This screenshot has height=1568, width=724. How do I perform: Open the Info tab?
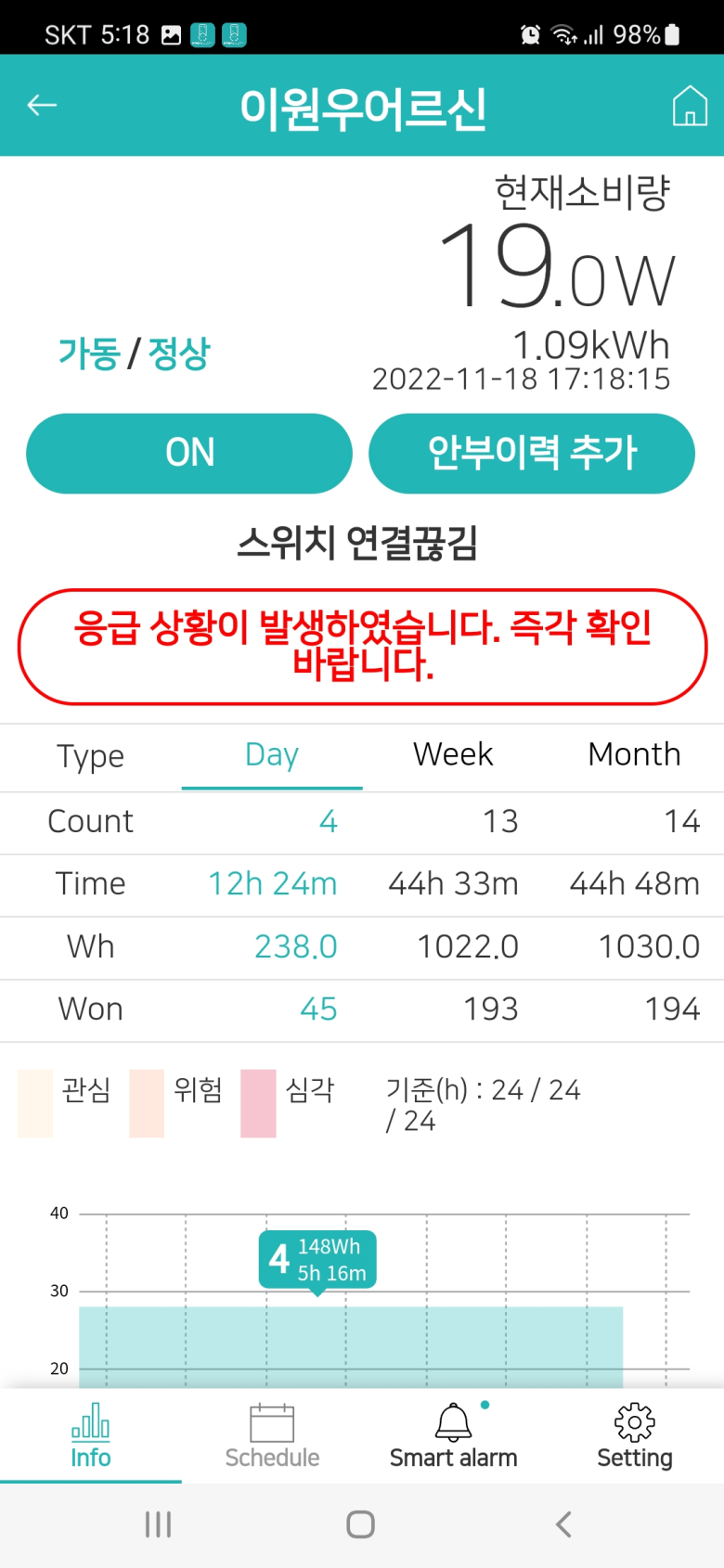coord(91,1436)
